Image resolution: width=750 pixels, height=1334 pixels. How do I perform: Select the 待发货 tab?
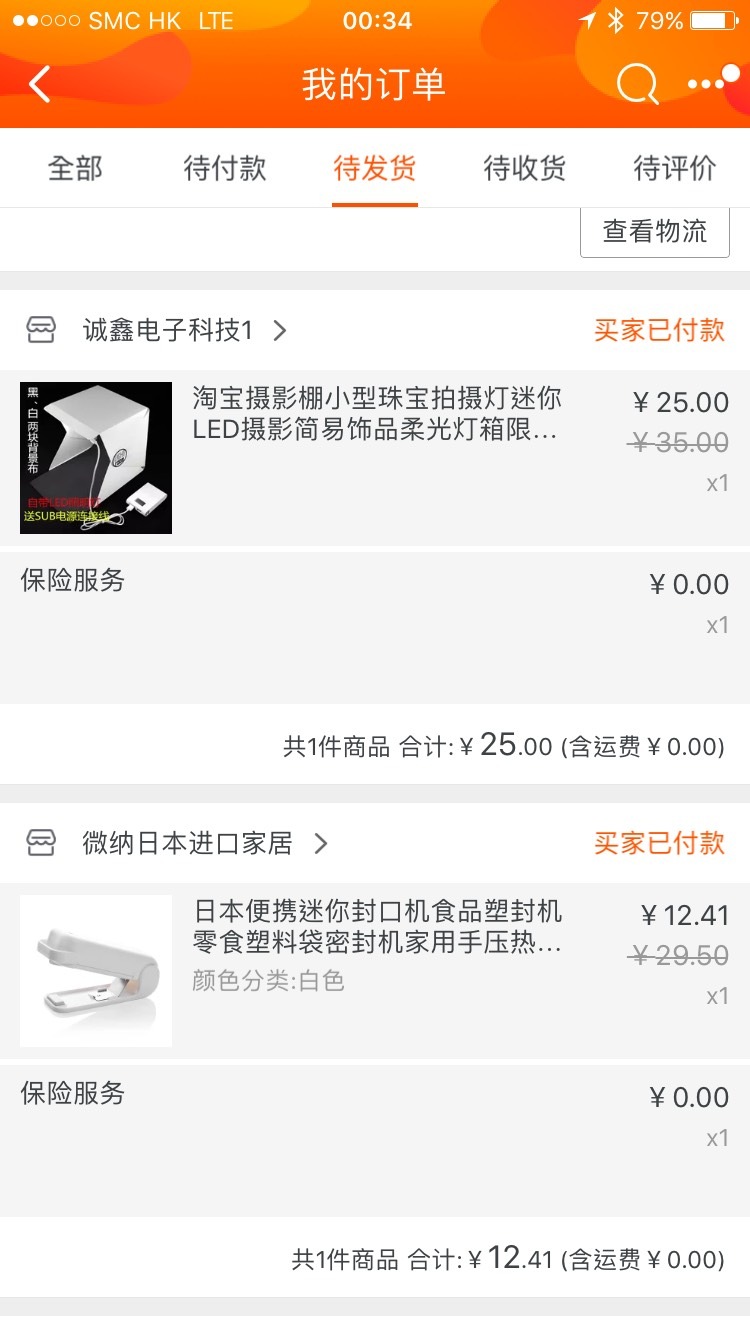click(x=375, y=168)
